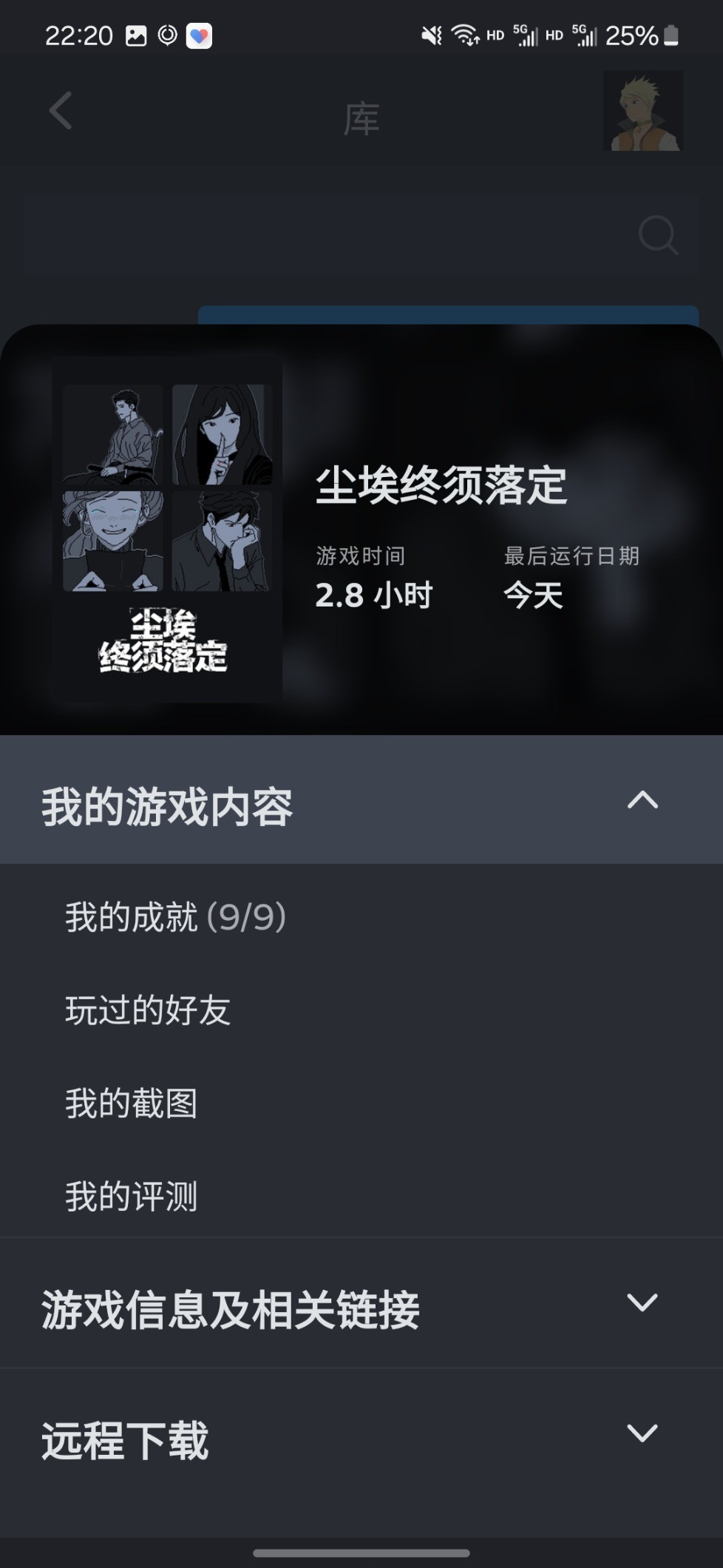View 玩过的好友 list
Image resolution: width=723 pixels, height=1568 pixels.
point(148,1010)
